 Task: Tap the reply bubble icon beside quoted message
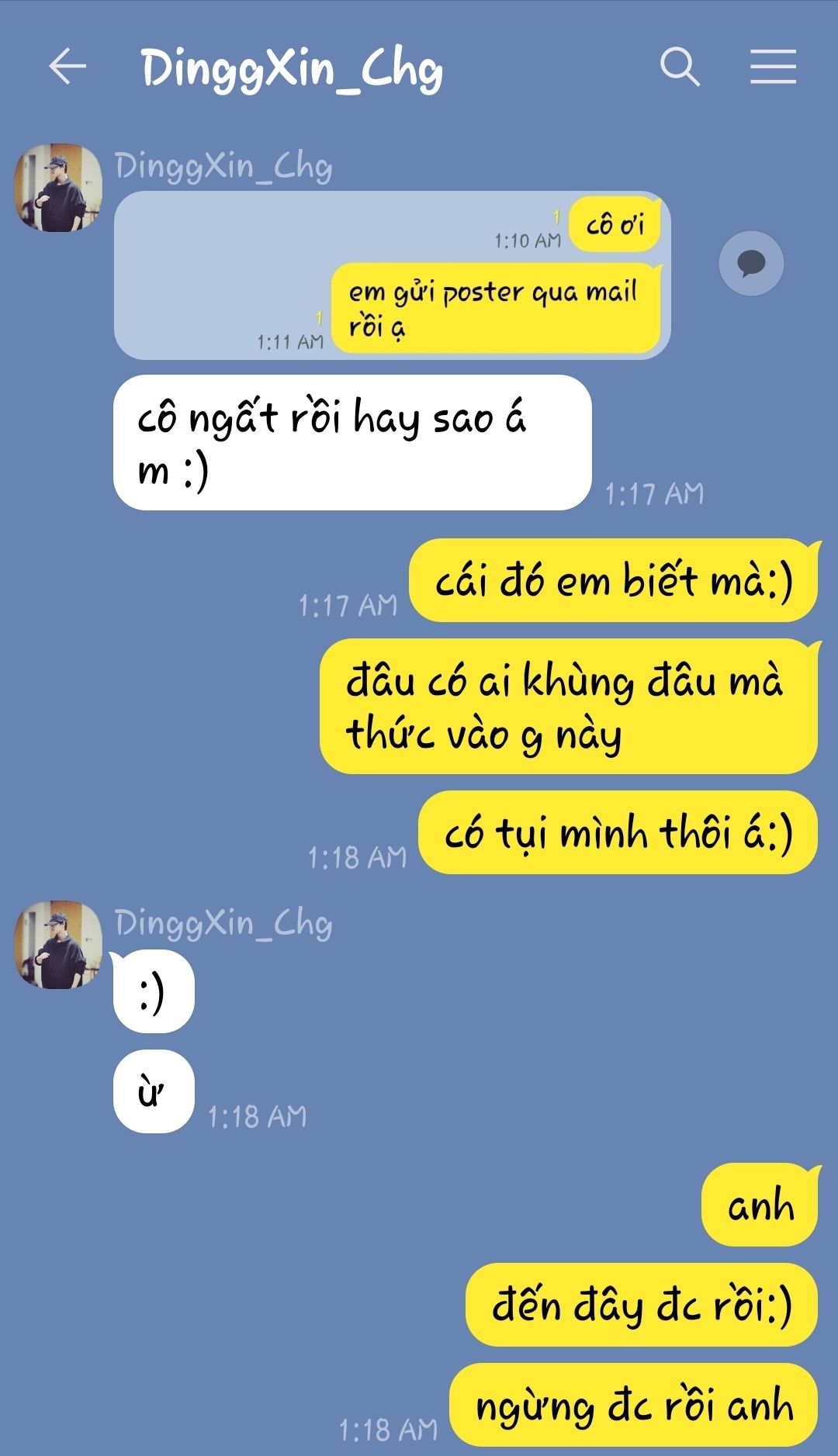click(x=751, y=264)
